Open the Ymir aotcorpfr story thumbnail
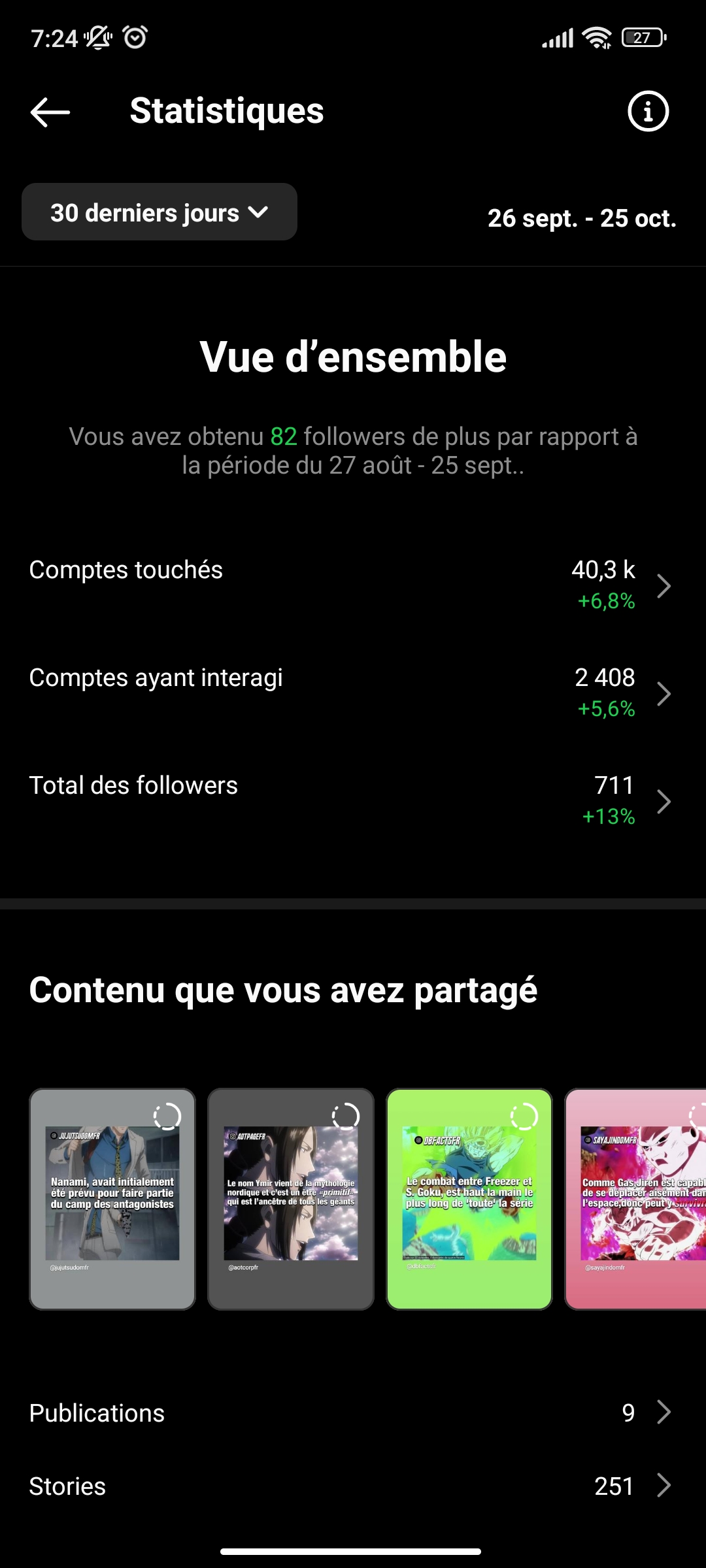 click(291, 1199)
